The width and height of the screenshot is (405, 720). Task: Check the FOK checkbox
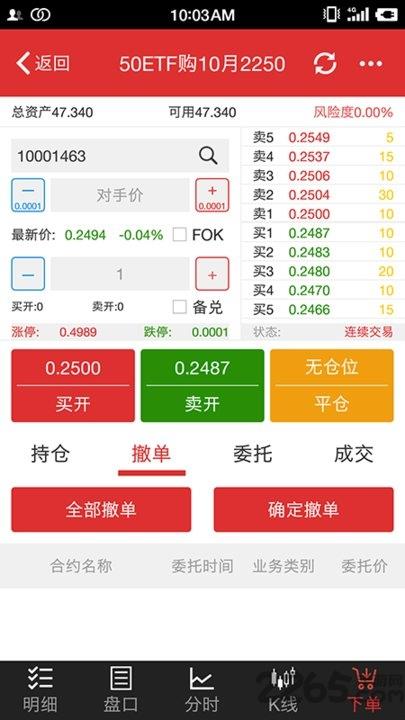(180, 235)
